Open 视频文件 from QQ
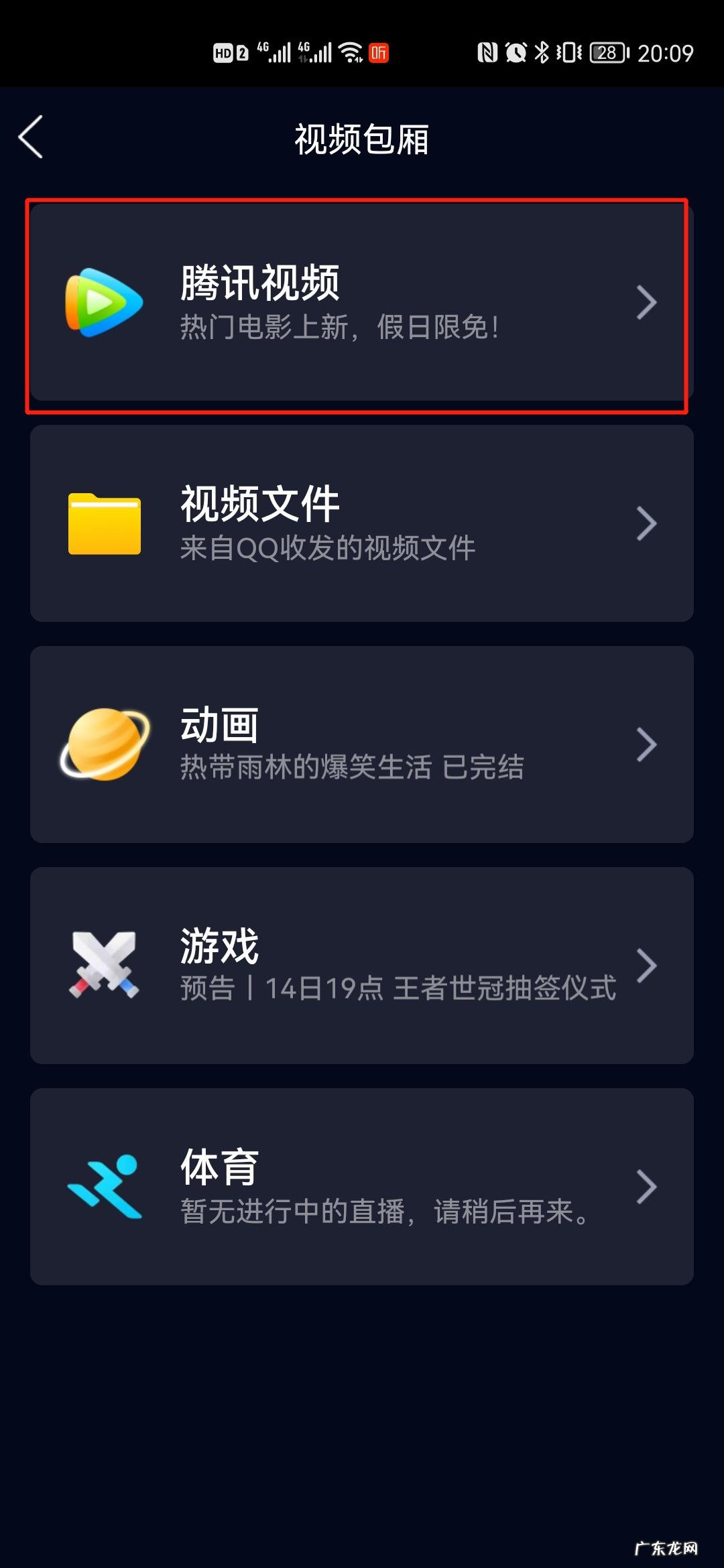Viewport: 724px width, 1568px height. pyautogui.click(x=361, y=523)
